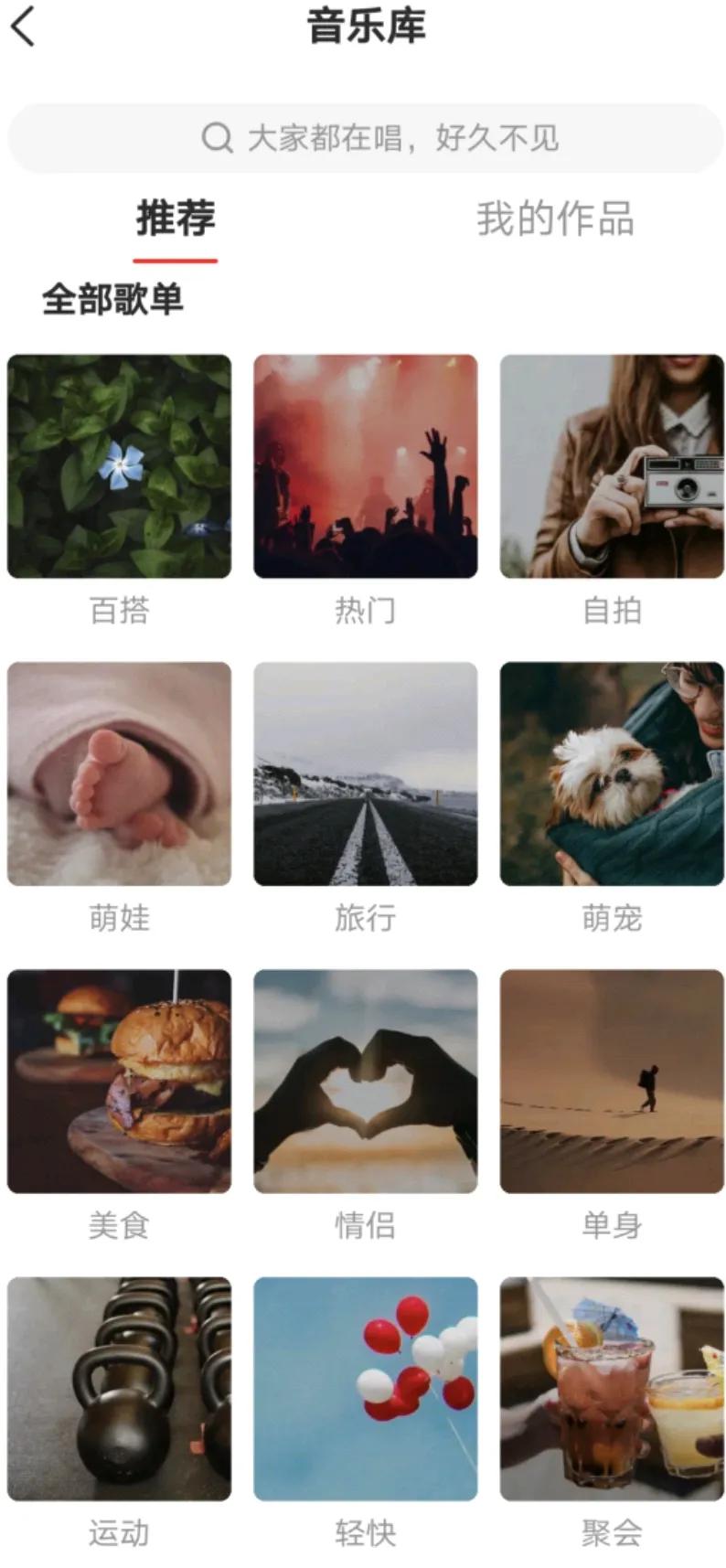Open the 情侣 playlist

click(365, 1081)
